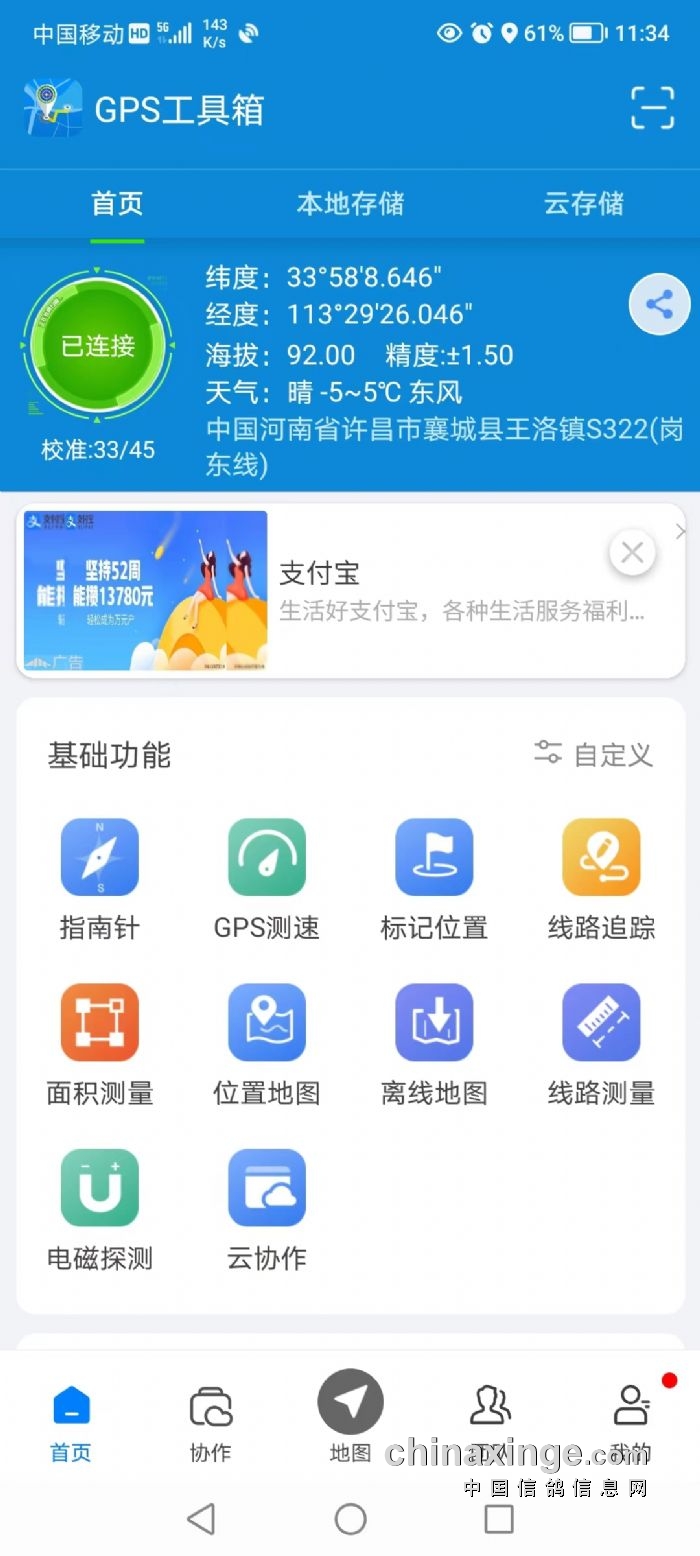Share the current GPS location
700x1556 pixels.
point(659,305)
